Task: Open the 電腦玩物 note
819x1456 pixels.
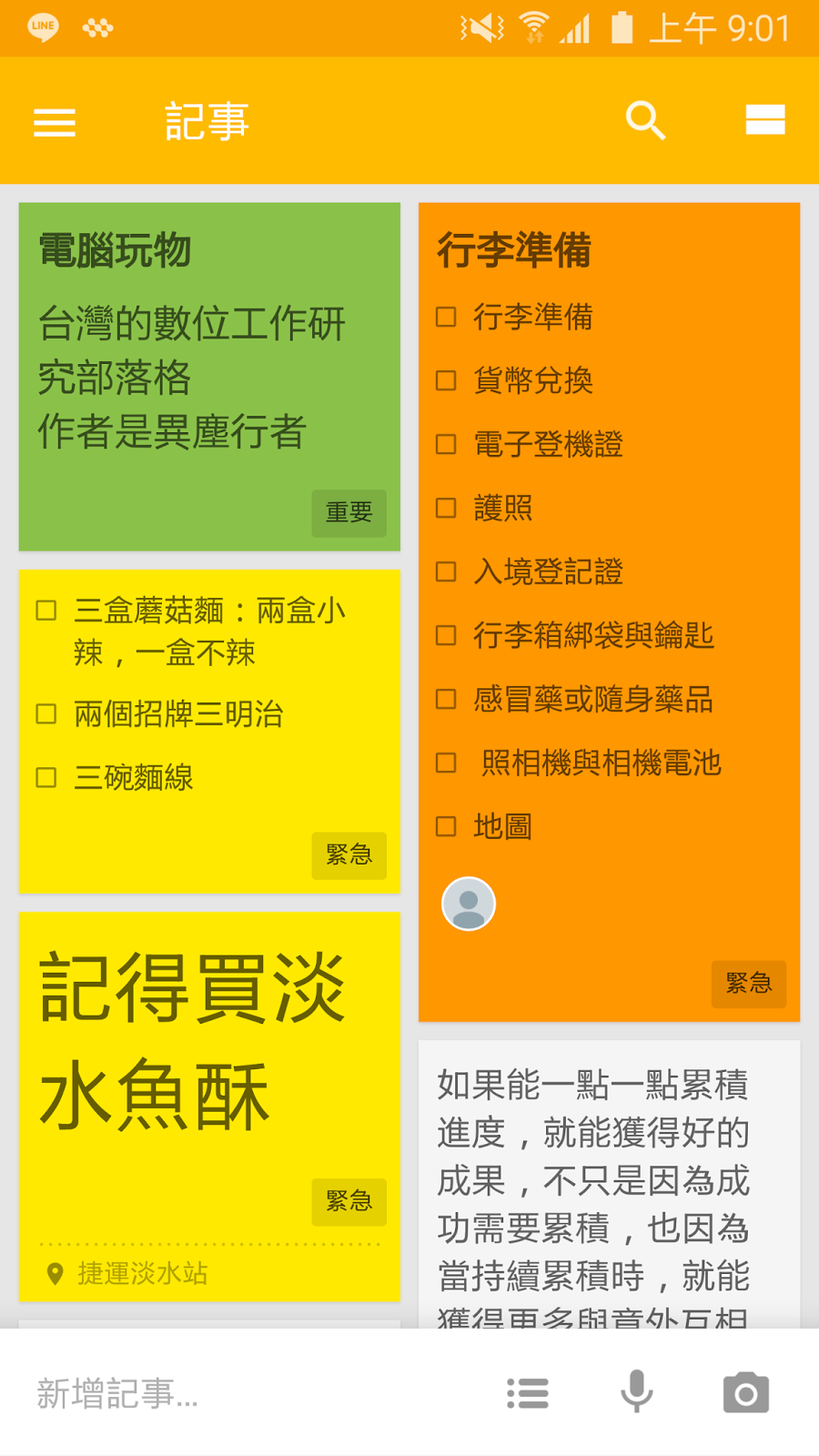Action: pyautogui.click(x=209, y=377)
